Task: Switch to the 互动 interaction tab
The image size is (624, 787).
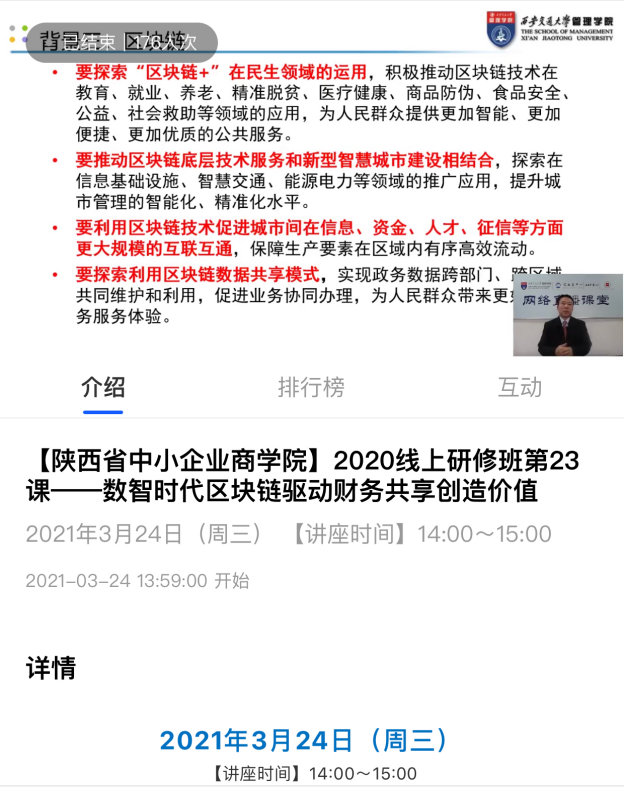Action: (519, 387)
